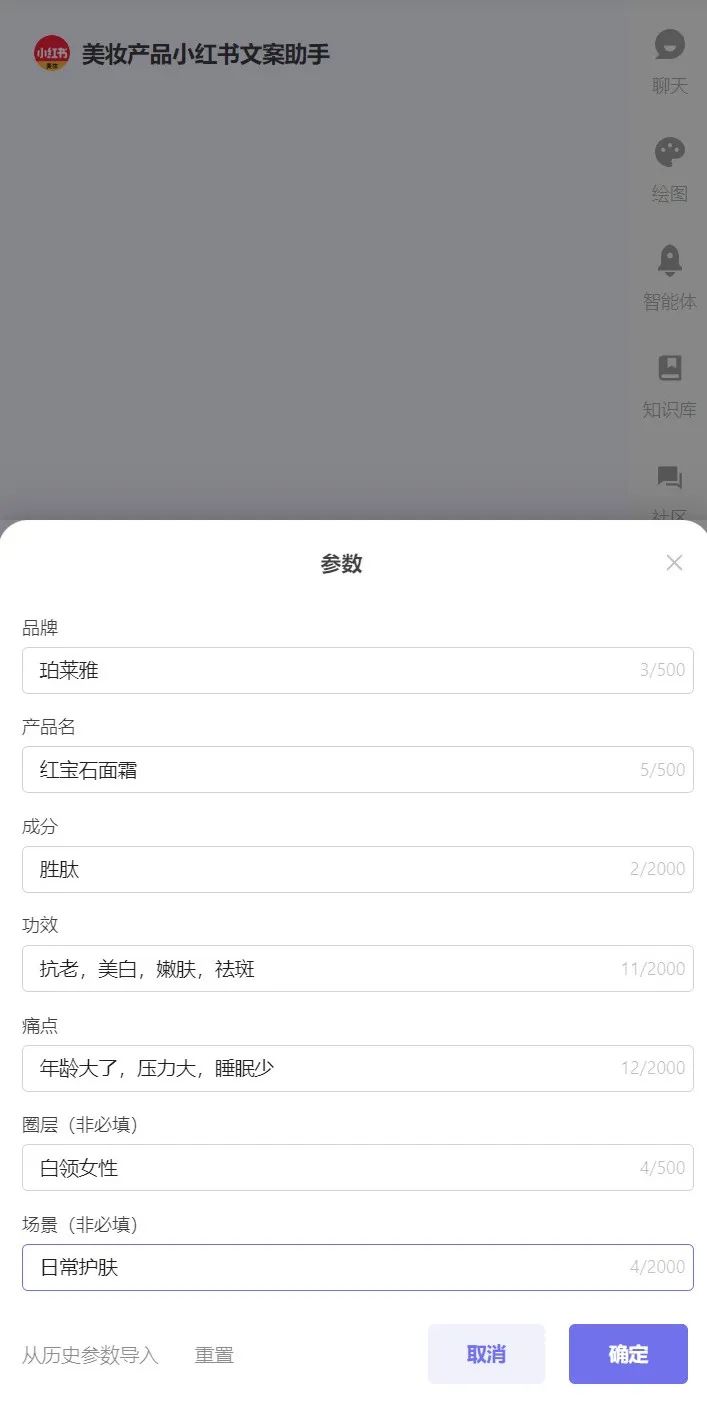The image size is (707, 1405).
Task: Select the 痛点 text field
Action: coord(330,1068)
